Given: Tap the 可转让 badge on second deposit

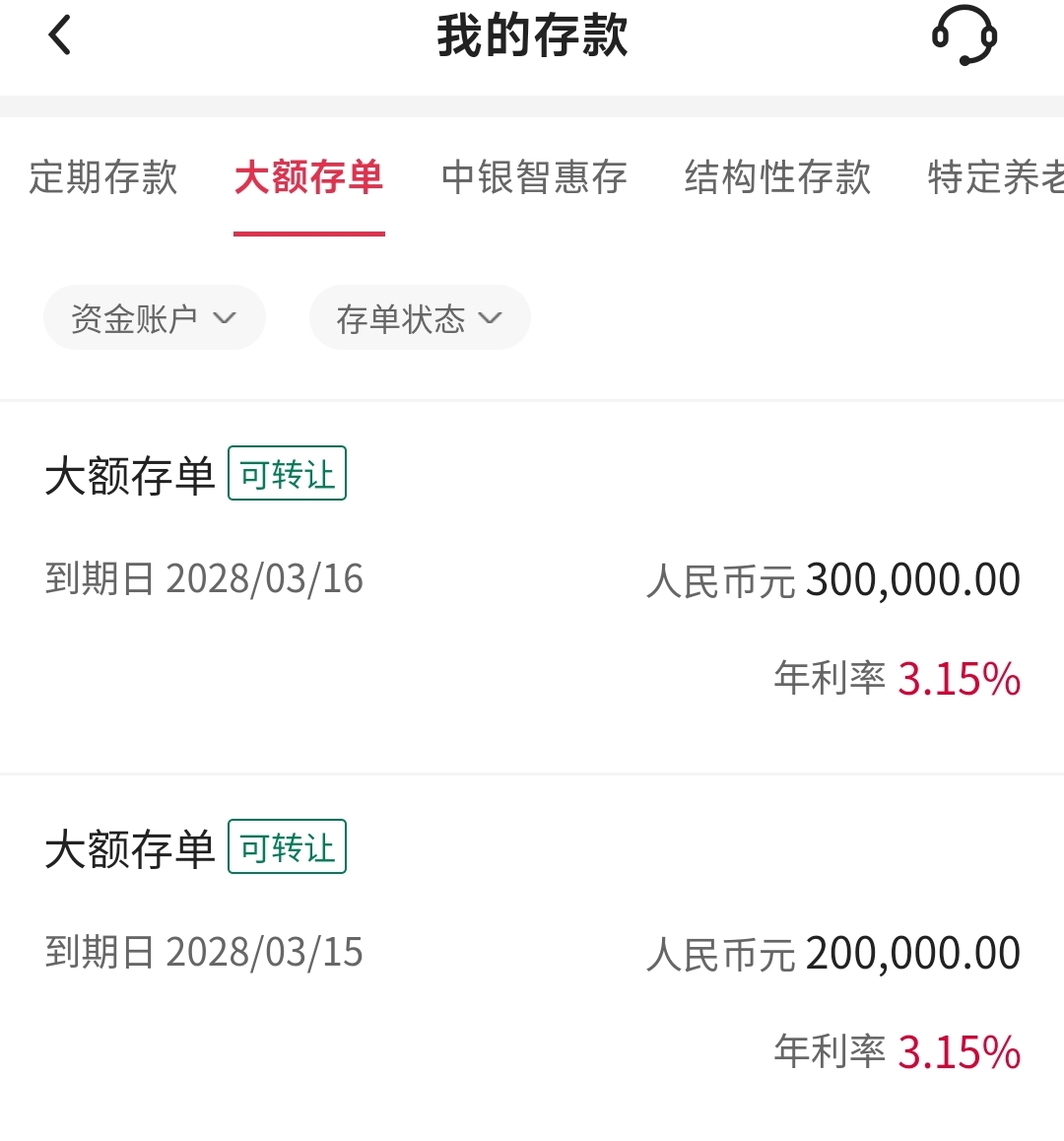Looking at the screenshot, I should [287, 846].
